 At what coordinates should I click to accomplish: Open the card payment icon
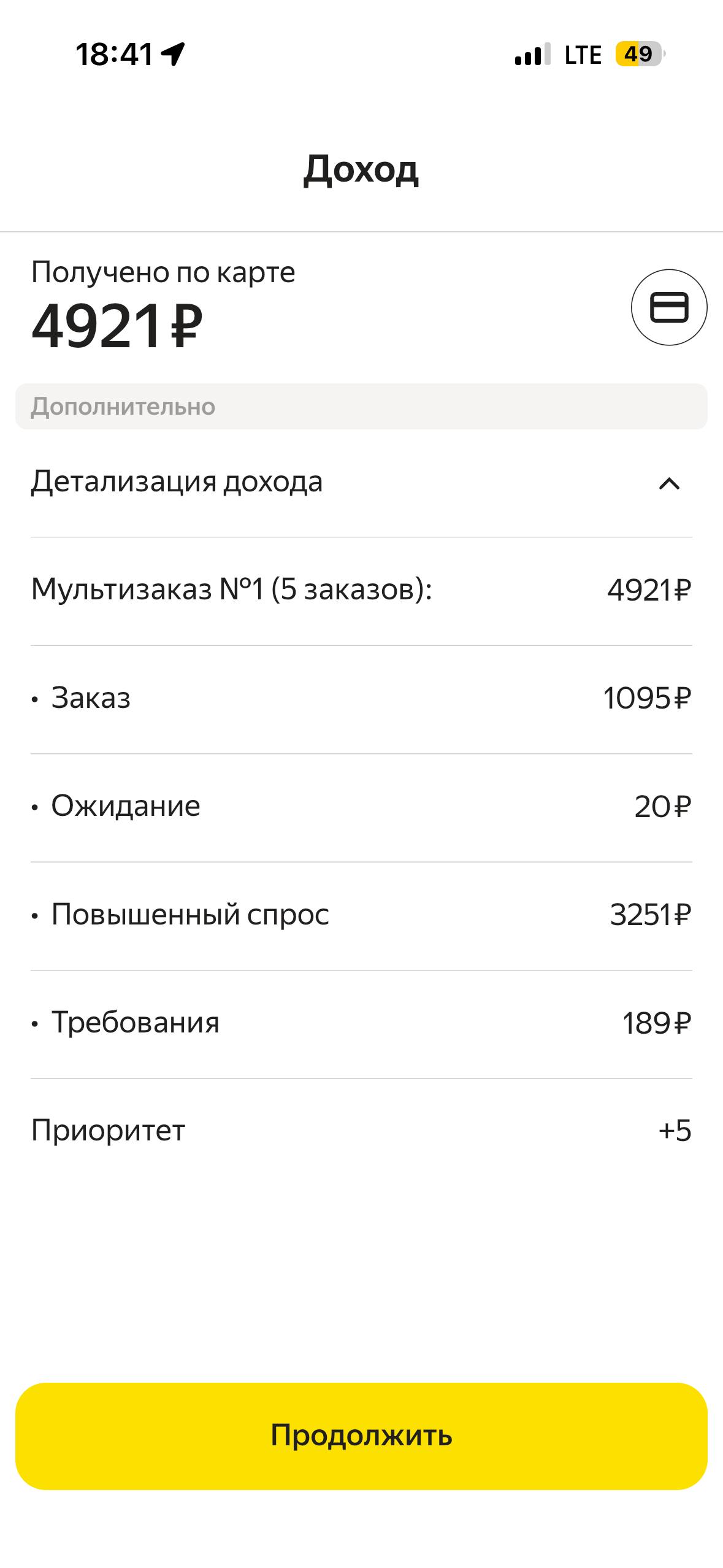668,307
